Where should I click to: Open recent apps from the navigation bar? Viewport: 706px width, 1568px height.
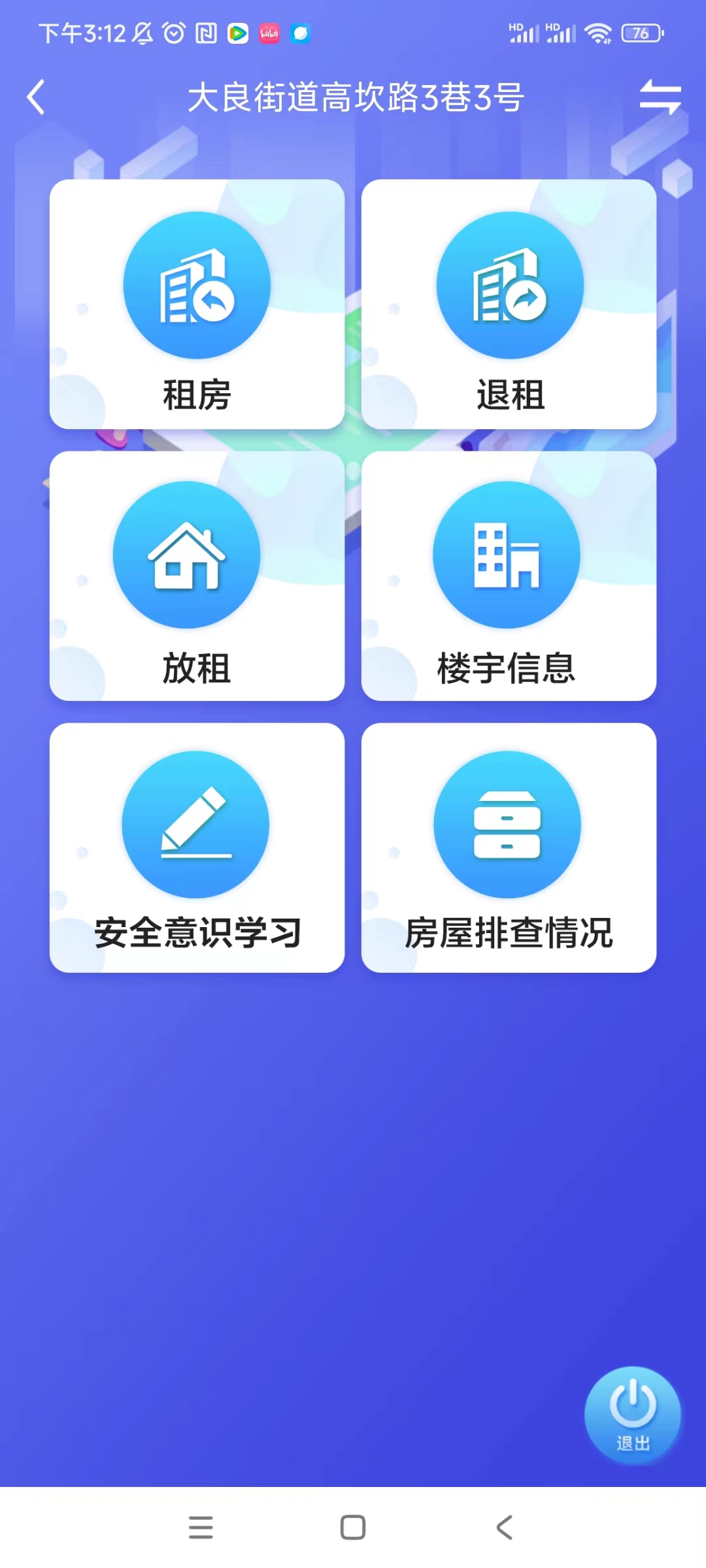201,1527
